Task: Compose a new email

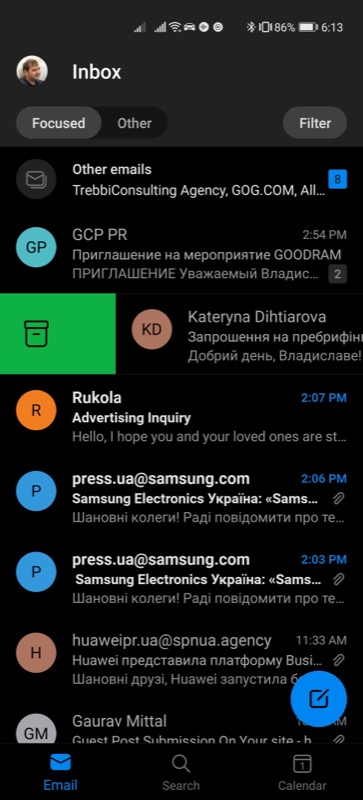Action: tap(319, 699)
